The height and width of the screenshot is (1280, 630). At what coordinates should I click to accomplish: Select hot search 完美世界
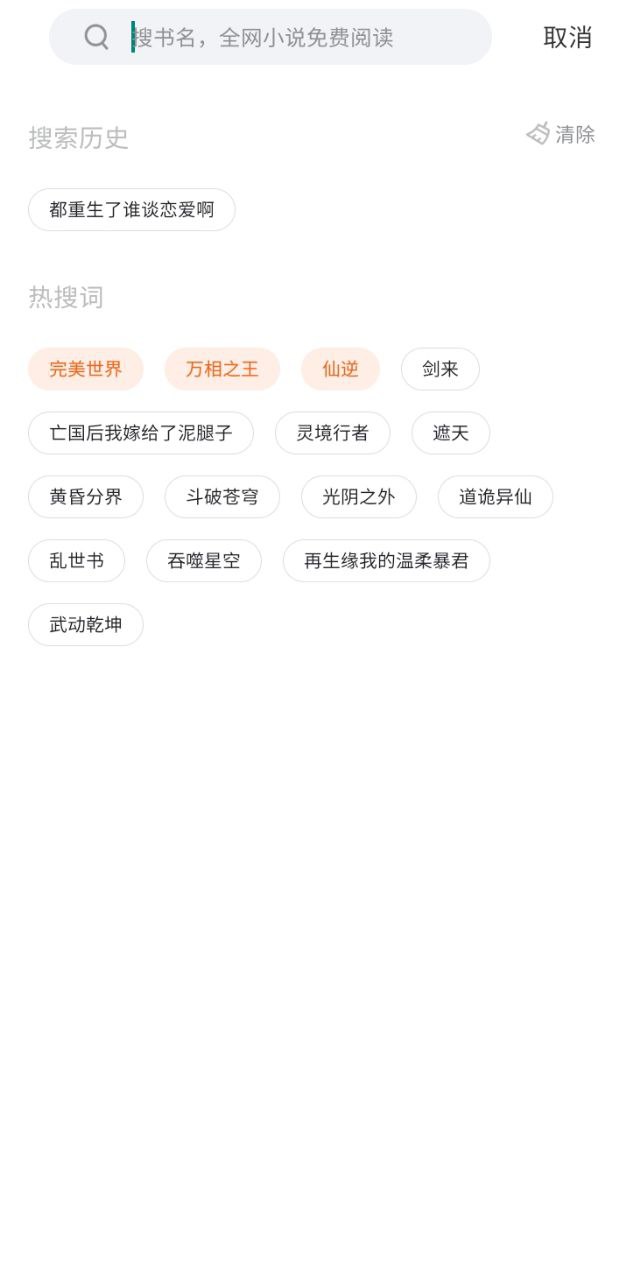pyautogui.click(x=86, y=369)
